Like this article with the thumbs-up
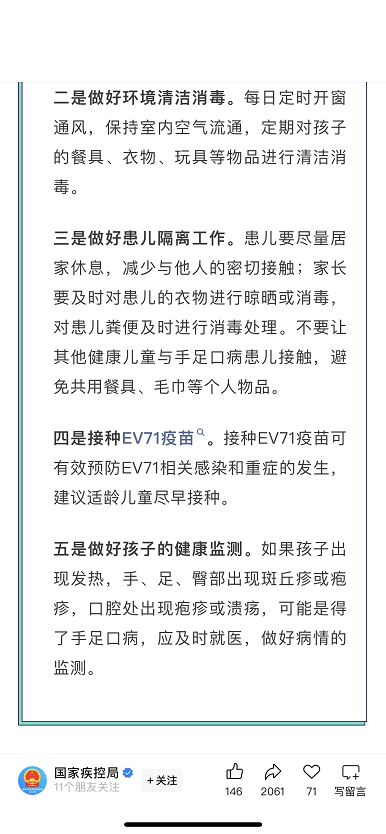 [x=234, y=772]
